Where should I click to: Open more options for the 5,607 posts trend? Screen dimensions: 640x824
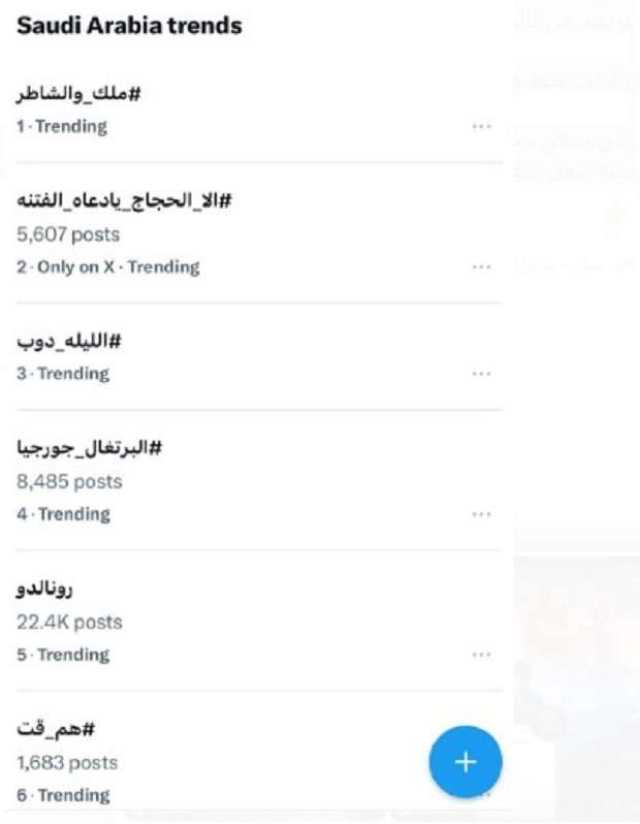pos(481,268)
